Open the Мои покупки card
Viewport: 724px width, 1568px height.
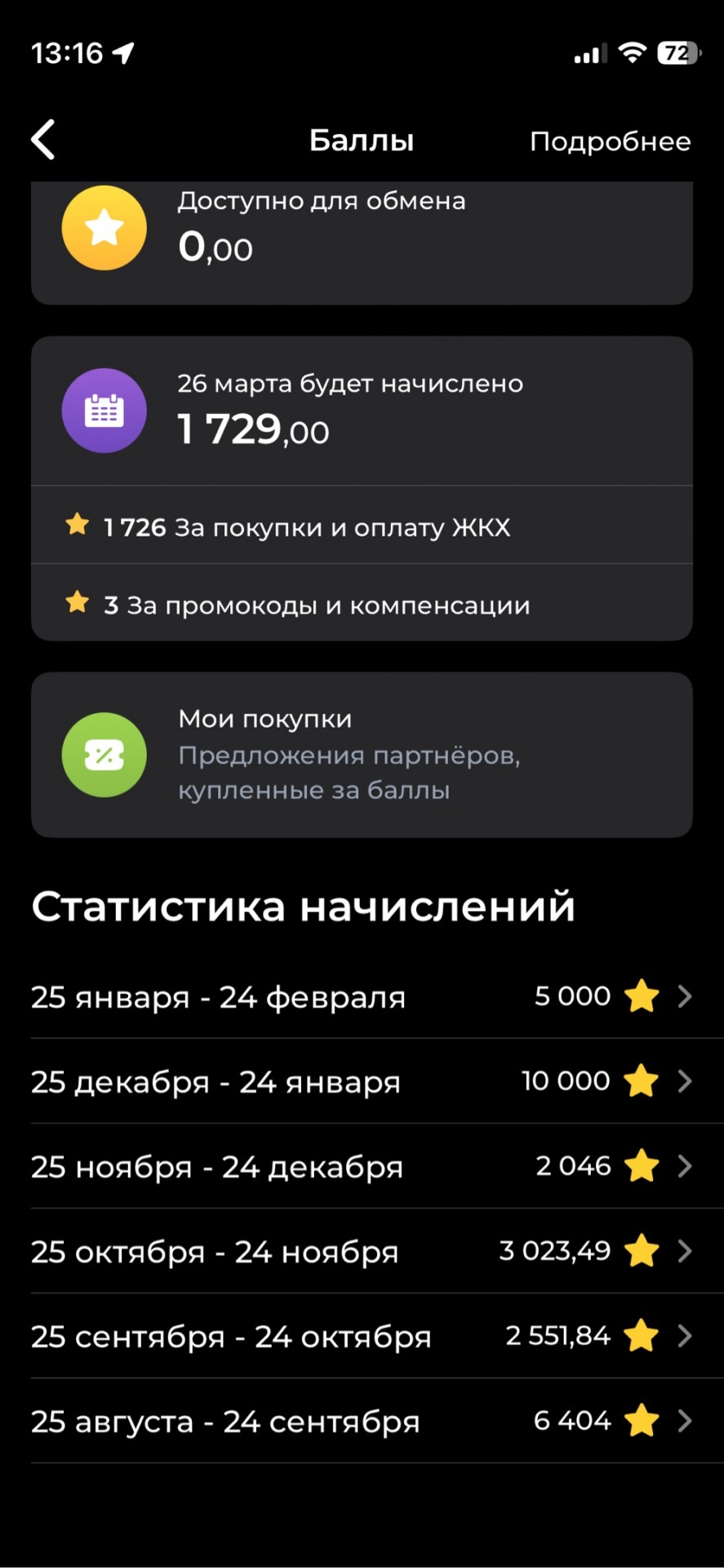[362, 755]
